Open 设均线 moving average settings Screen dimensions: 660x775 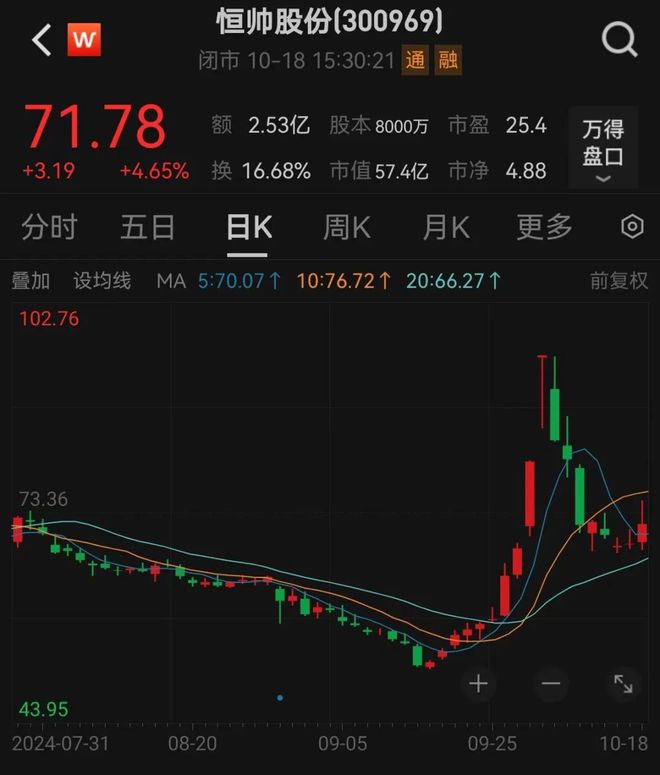point(102,281)
